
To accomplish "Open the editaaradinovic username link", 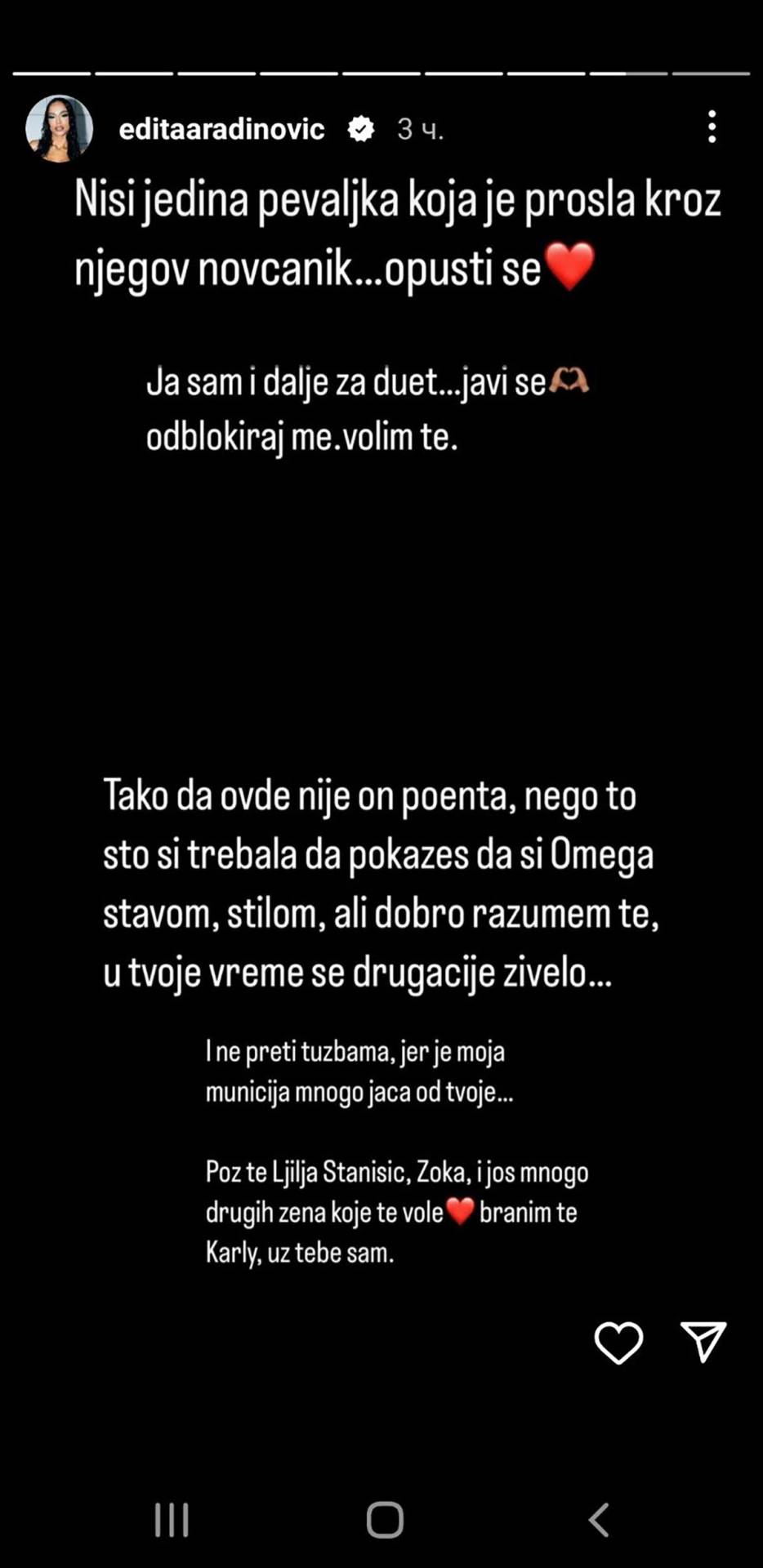I will (221, 129).
